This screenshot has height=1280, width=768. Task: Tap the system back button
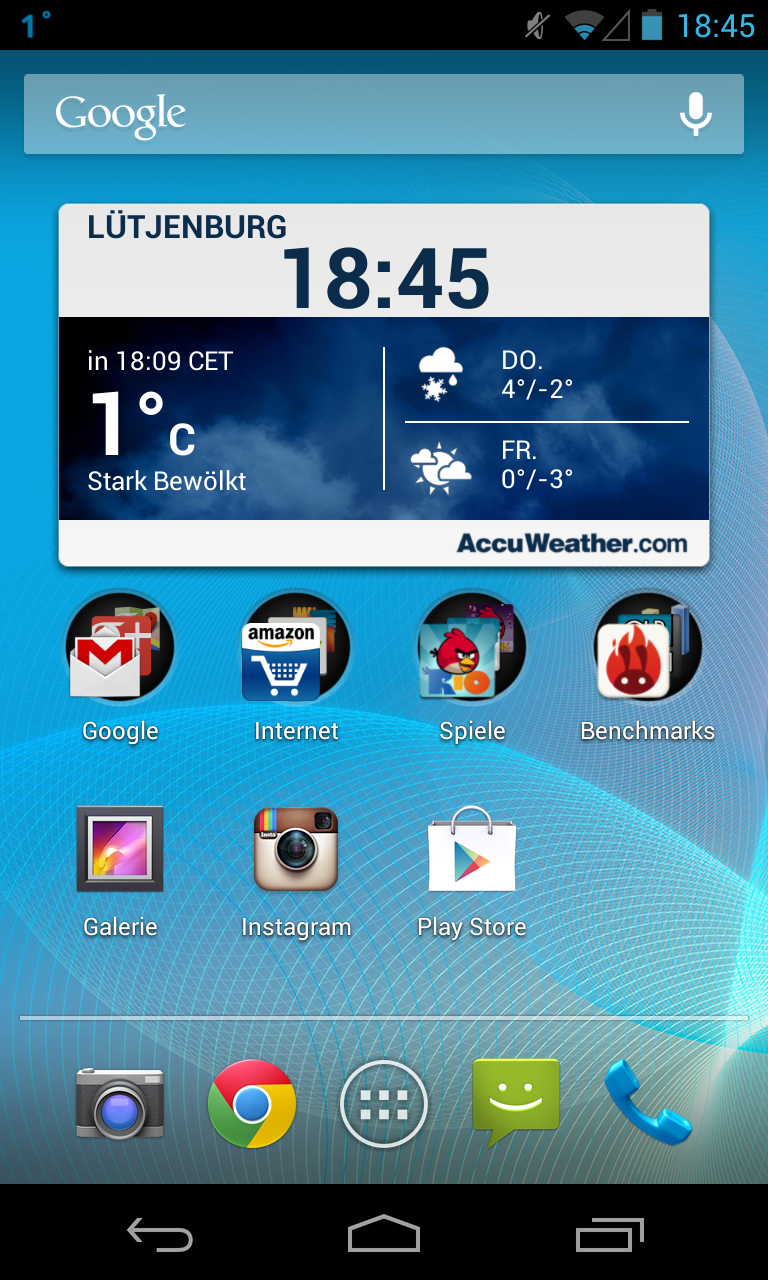160,1234
